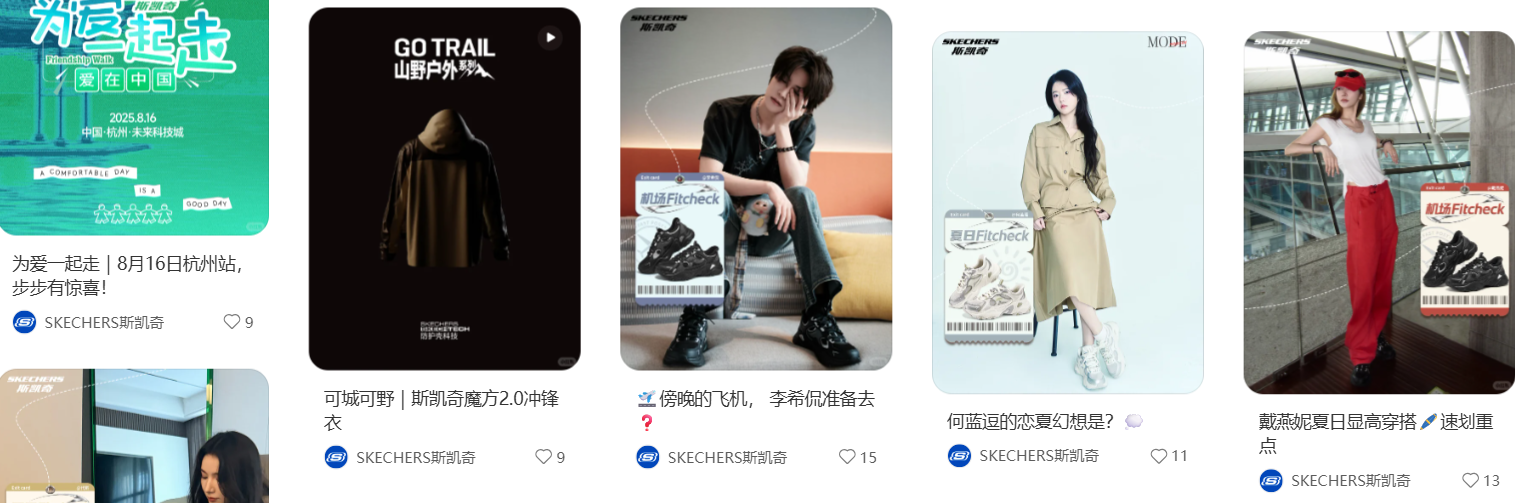The height and width of the screenshot is (503, 1519).
Task: Like the 何蓝逗的恋夏幻想 post
Action: pyautogui.click(x=1159, y=456)
